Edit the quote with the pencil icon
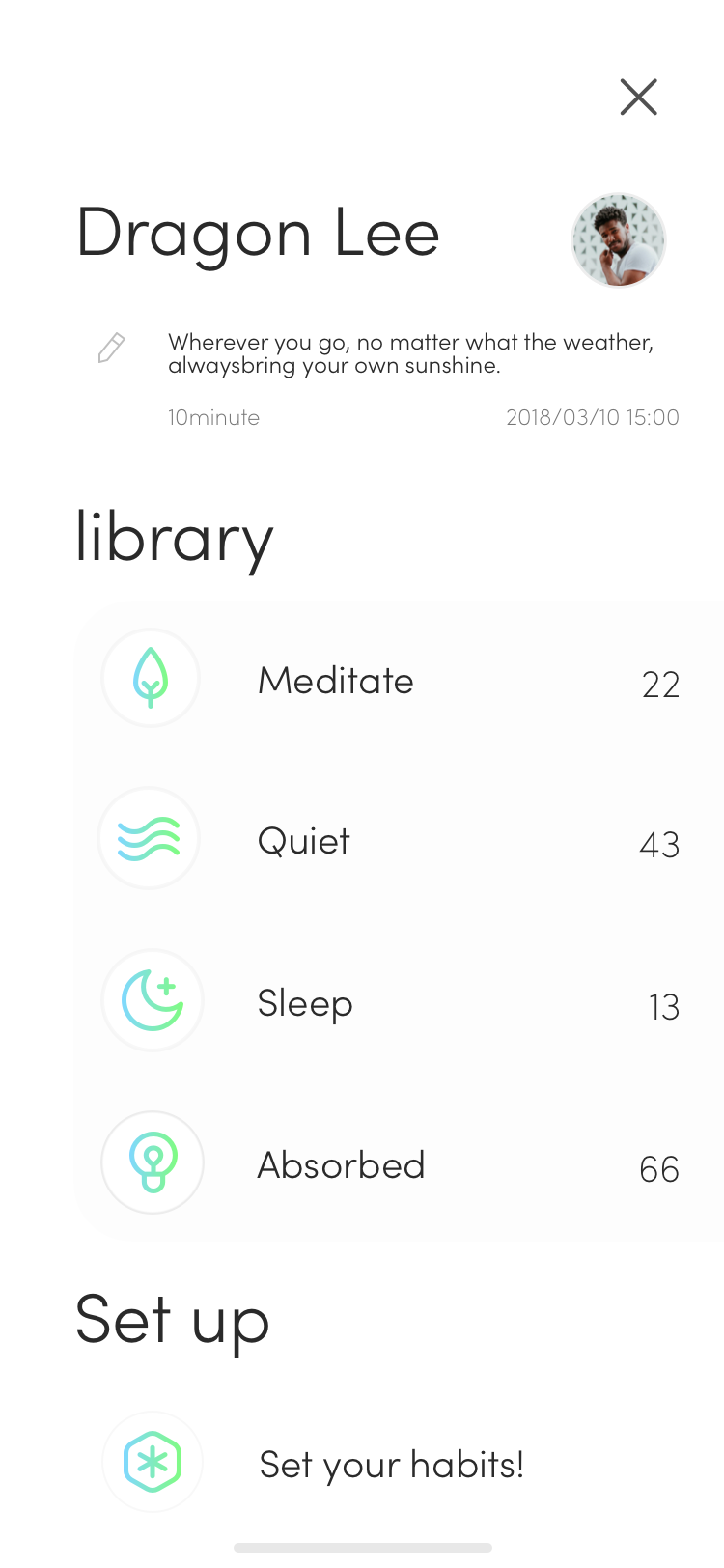This screenshot has height=1568, width=724. click(x=112, y=348)
